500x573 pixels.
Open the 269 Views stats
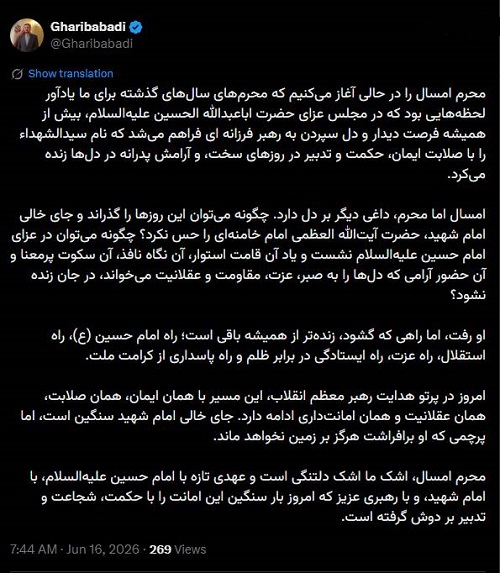point(178,549)
